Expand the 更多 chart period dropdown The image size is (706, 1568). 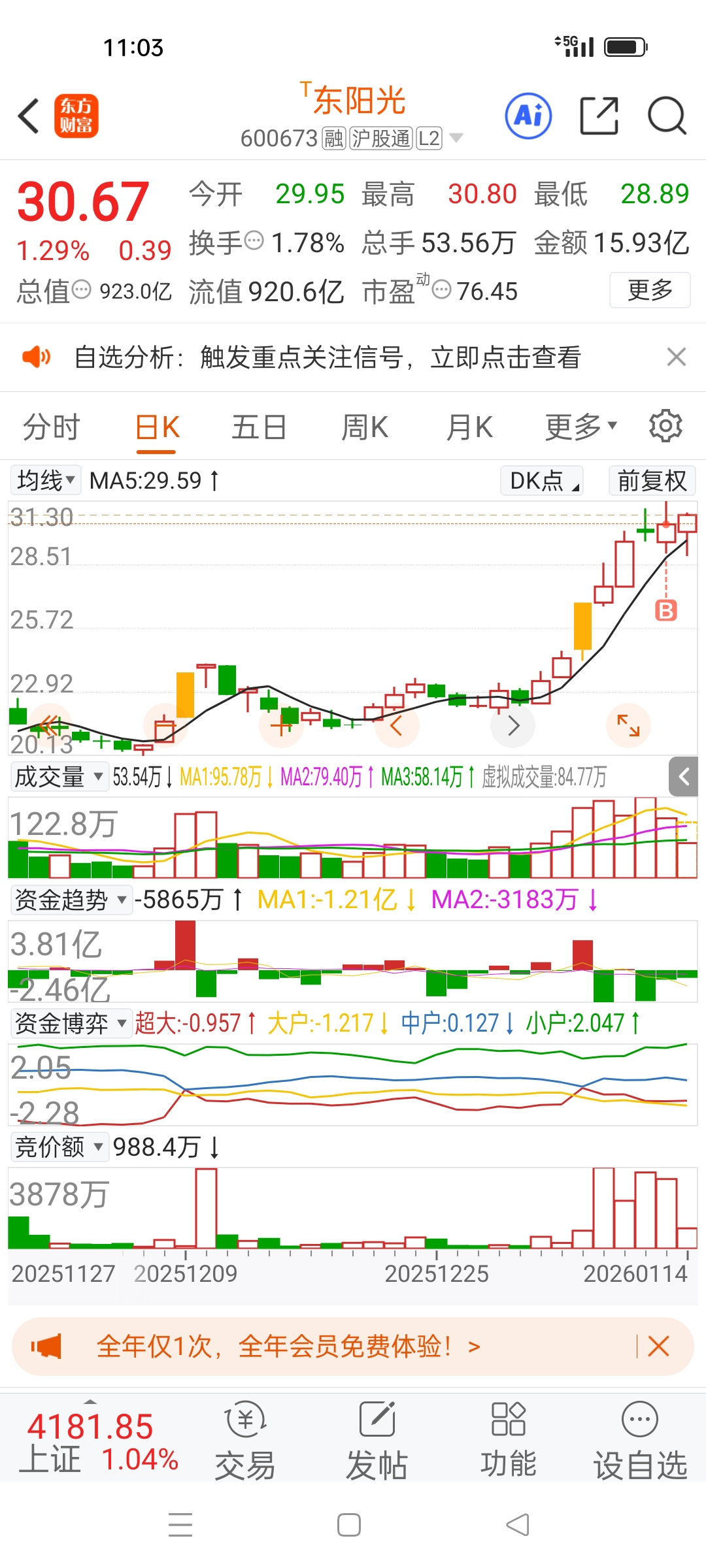(x=581, y=427)
